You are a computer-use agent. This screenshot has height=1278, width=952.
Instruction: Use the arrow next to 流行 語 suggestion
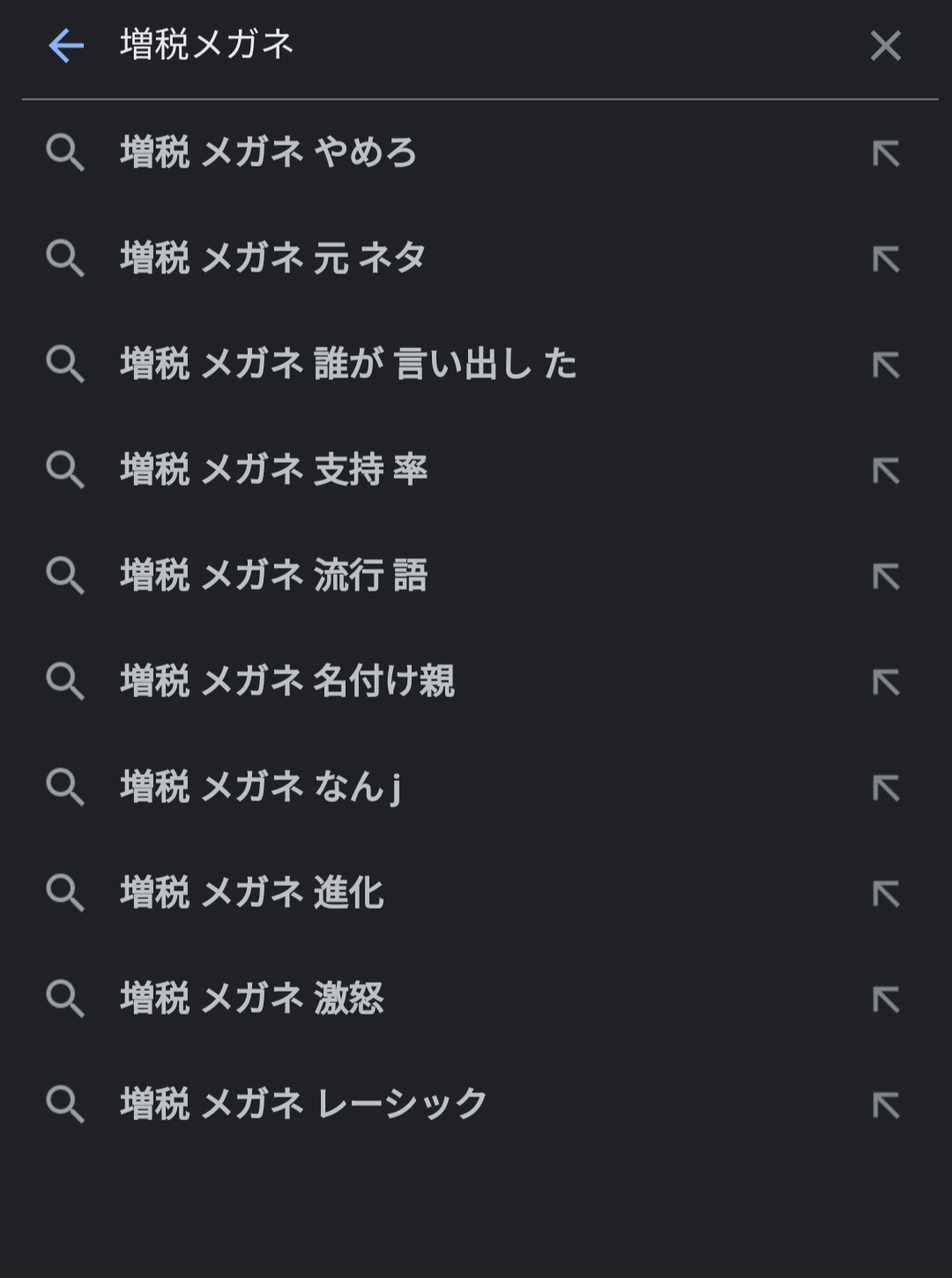click(885, 576)
